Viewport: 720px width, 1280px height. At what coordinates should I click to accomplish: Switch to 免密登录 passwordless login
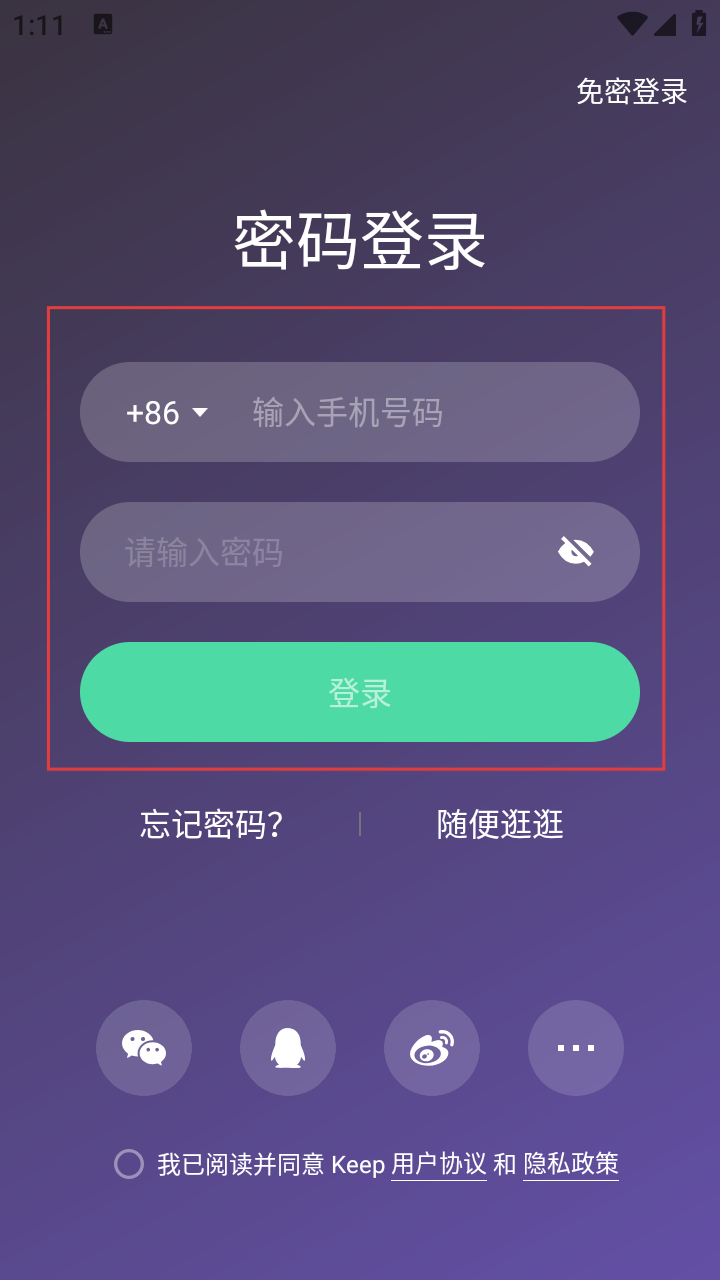click(x=631, y=91)
